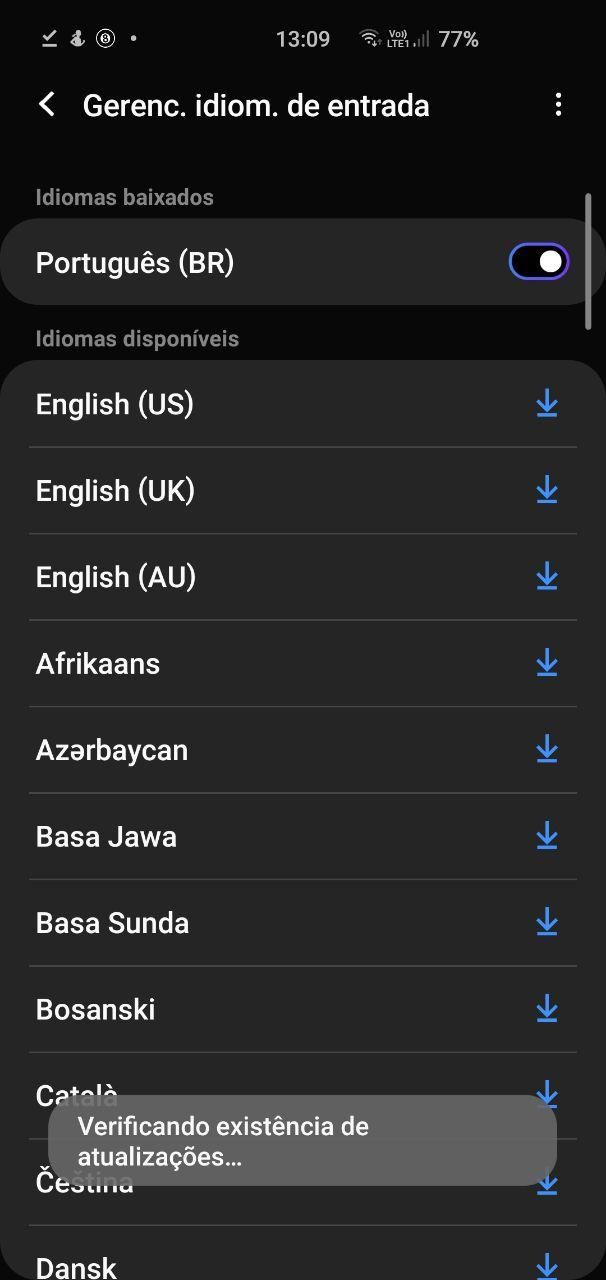Download the English (US) language
606x1280 pixels.
546,404
